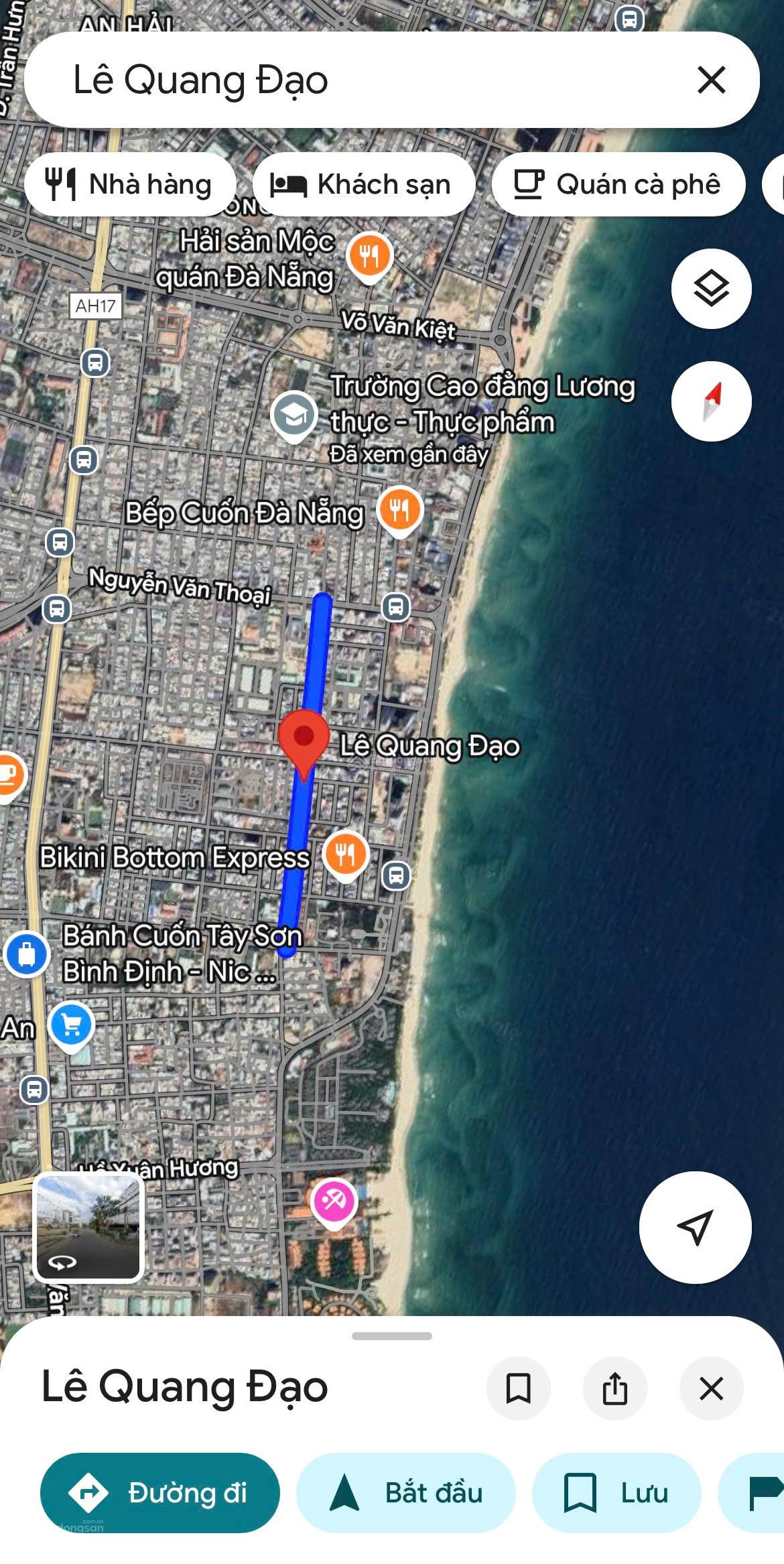Image resolution: width=784 pixels, height=1564 pixels.
Task: Start navigation with Bắt đầu
Action: point(406,1492)
